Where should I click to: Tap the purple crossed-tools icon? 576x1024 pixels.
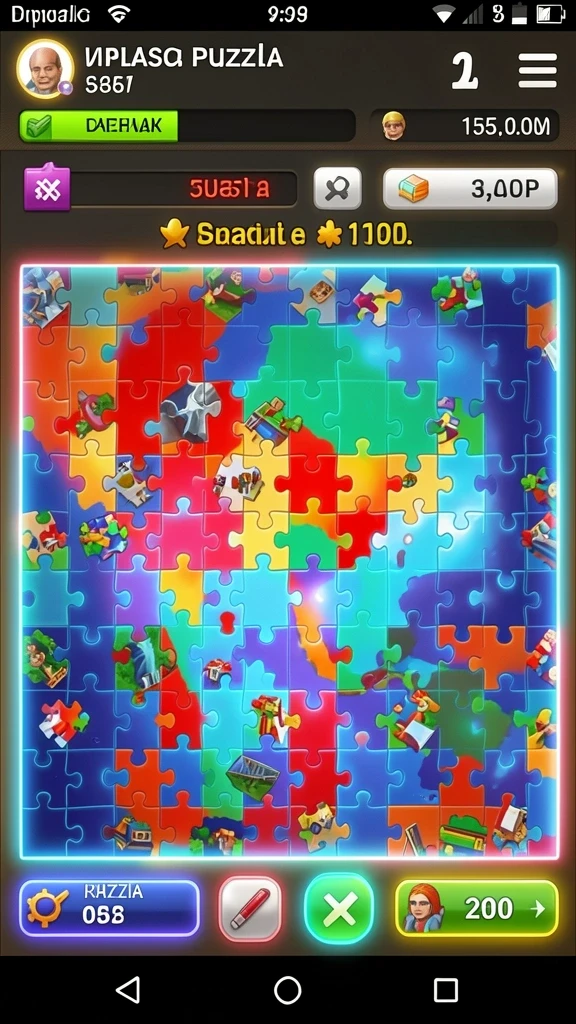point(47,188)
